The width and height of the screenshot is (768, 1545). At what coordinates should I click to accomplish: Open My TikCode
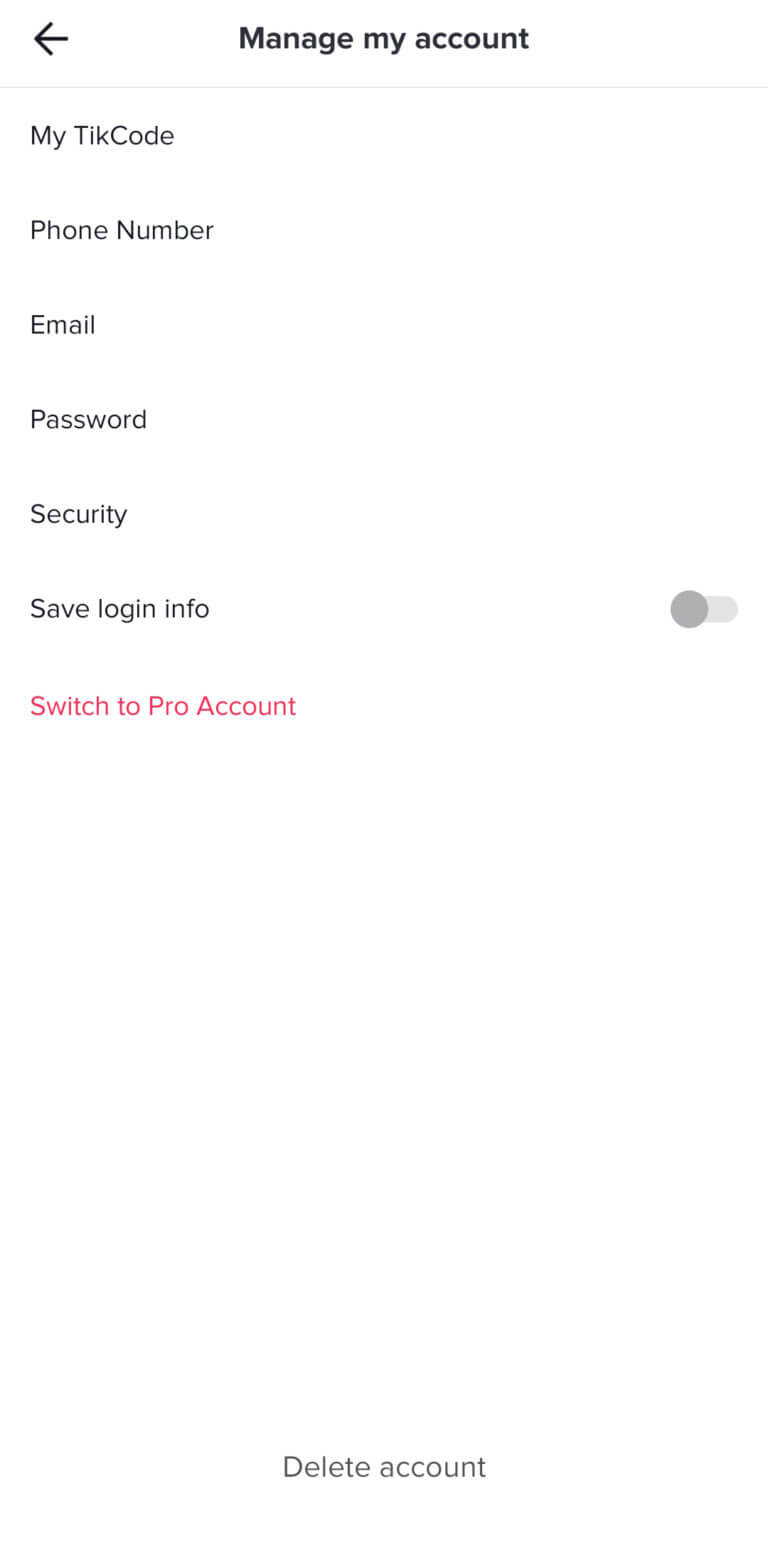click(x=384, y=135)
